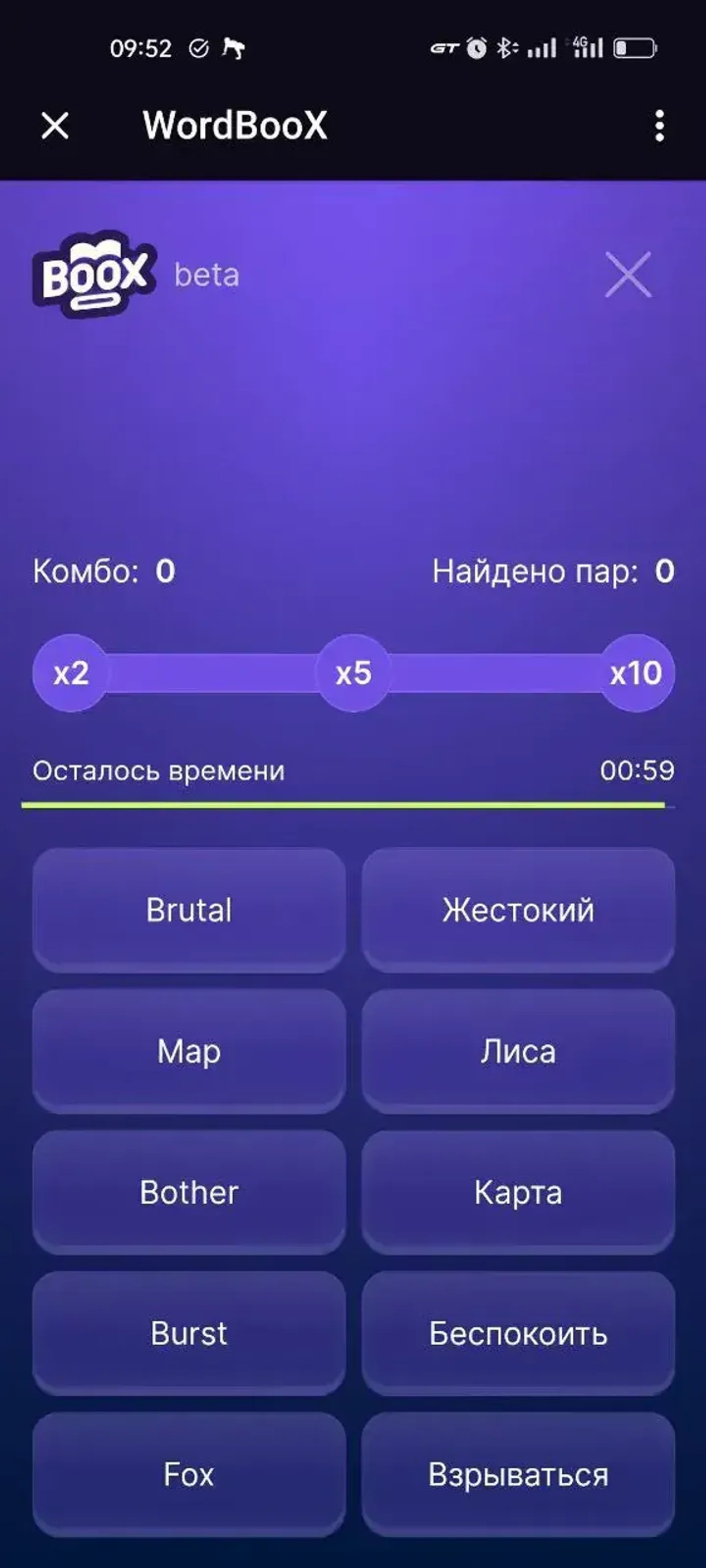Select the x10 multiplier node
This screenshot has width=706, height=1568.
pyautogui.click(x=635, y=675)
